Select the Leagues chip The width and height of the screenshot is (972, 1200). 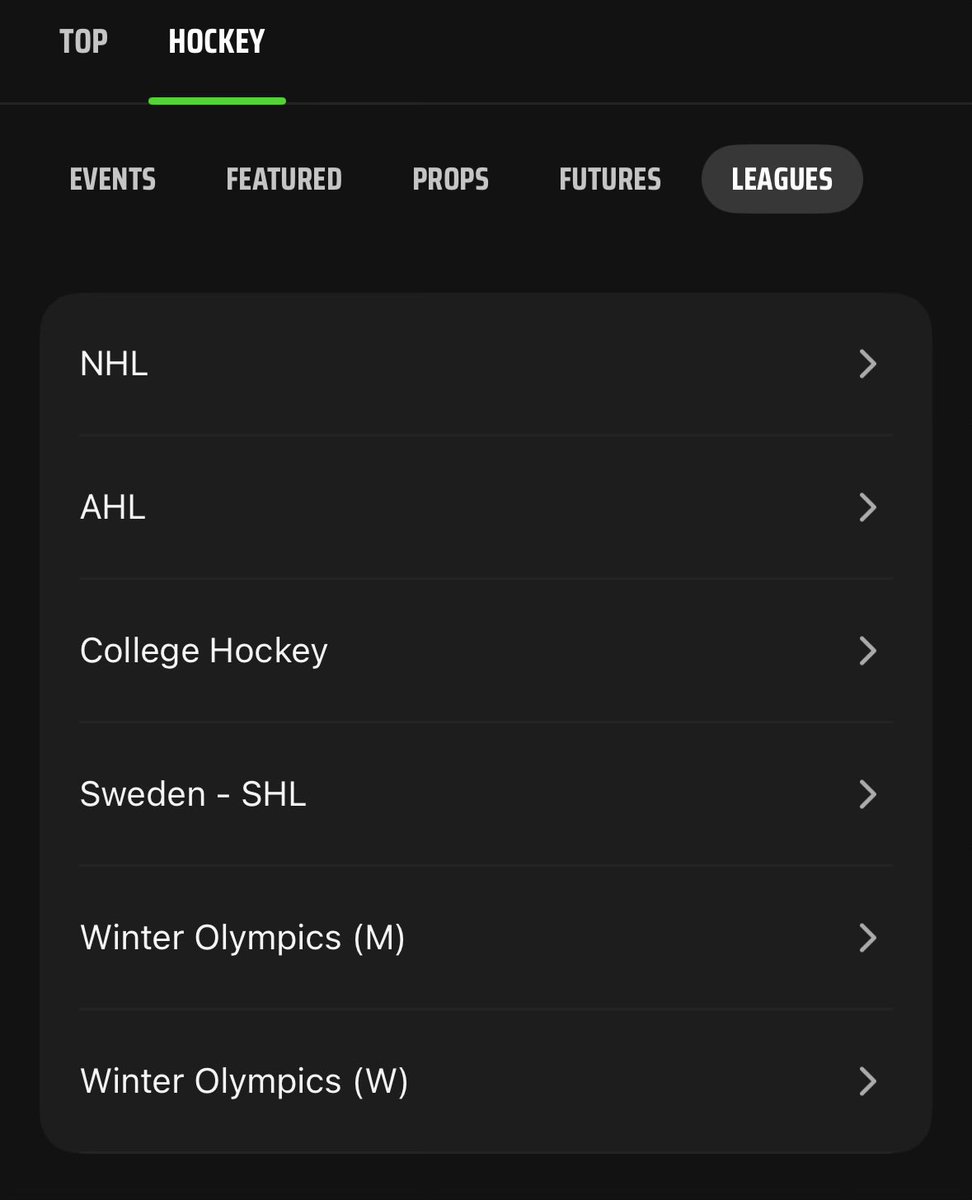(x=782, y=180)
